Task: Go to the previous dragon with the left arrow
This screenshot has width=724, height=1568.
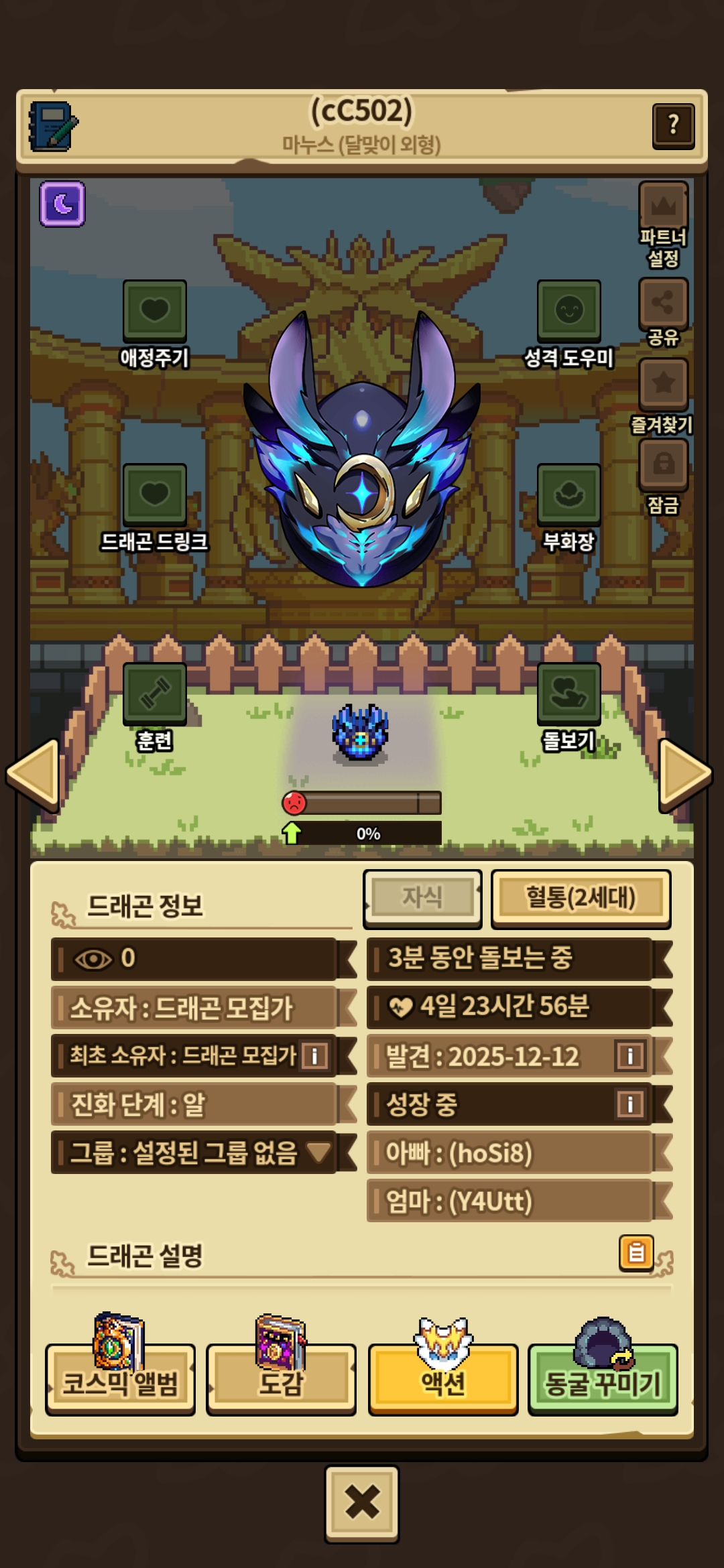Action: pos(34,775)
